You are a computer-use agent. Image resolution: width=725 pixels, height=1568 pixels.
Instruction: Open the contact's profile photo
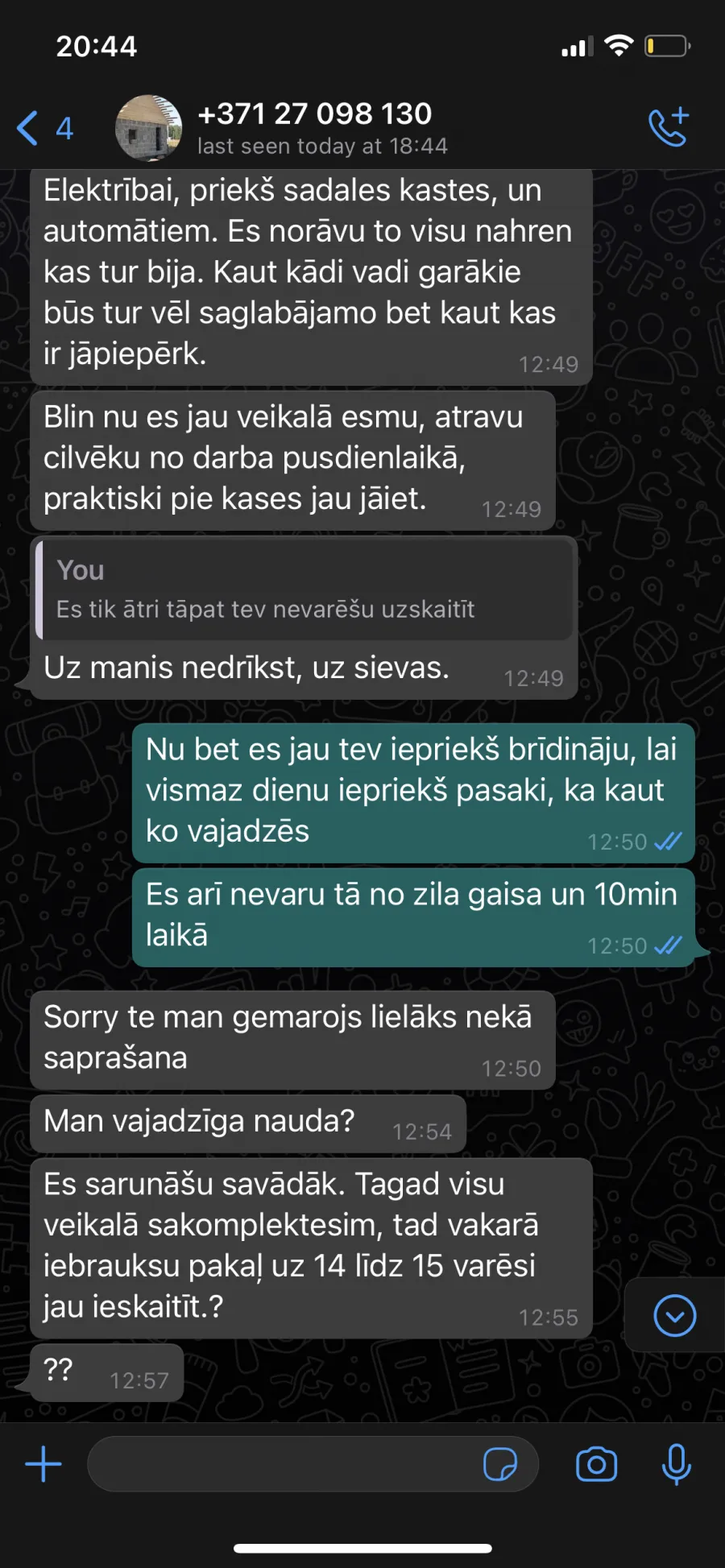click(149, 128)
